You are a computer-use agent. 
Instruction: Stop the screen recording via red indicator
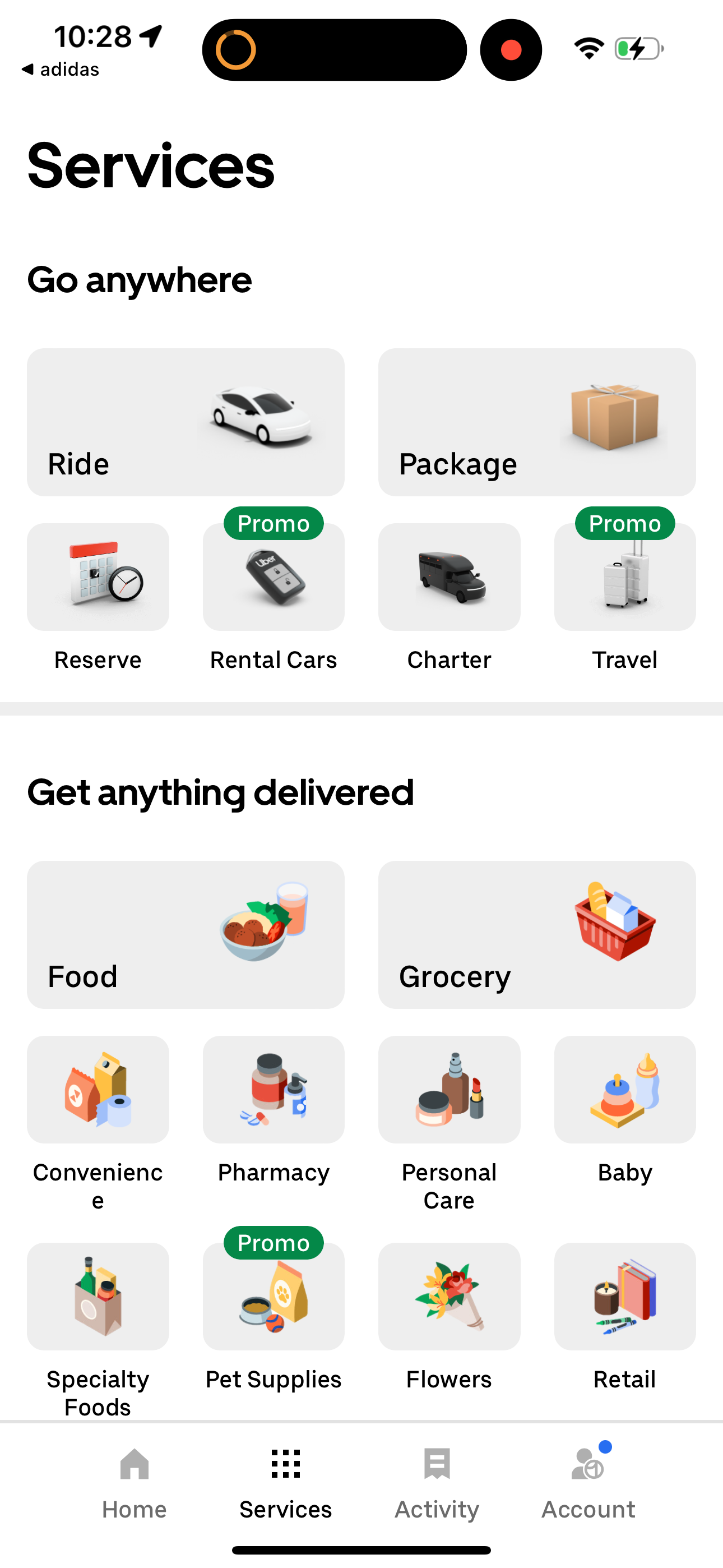(511, 50)
